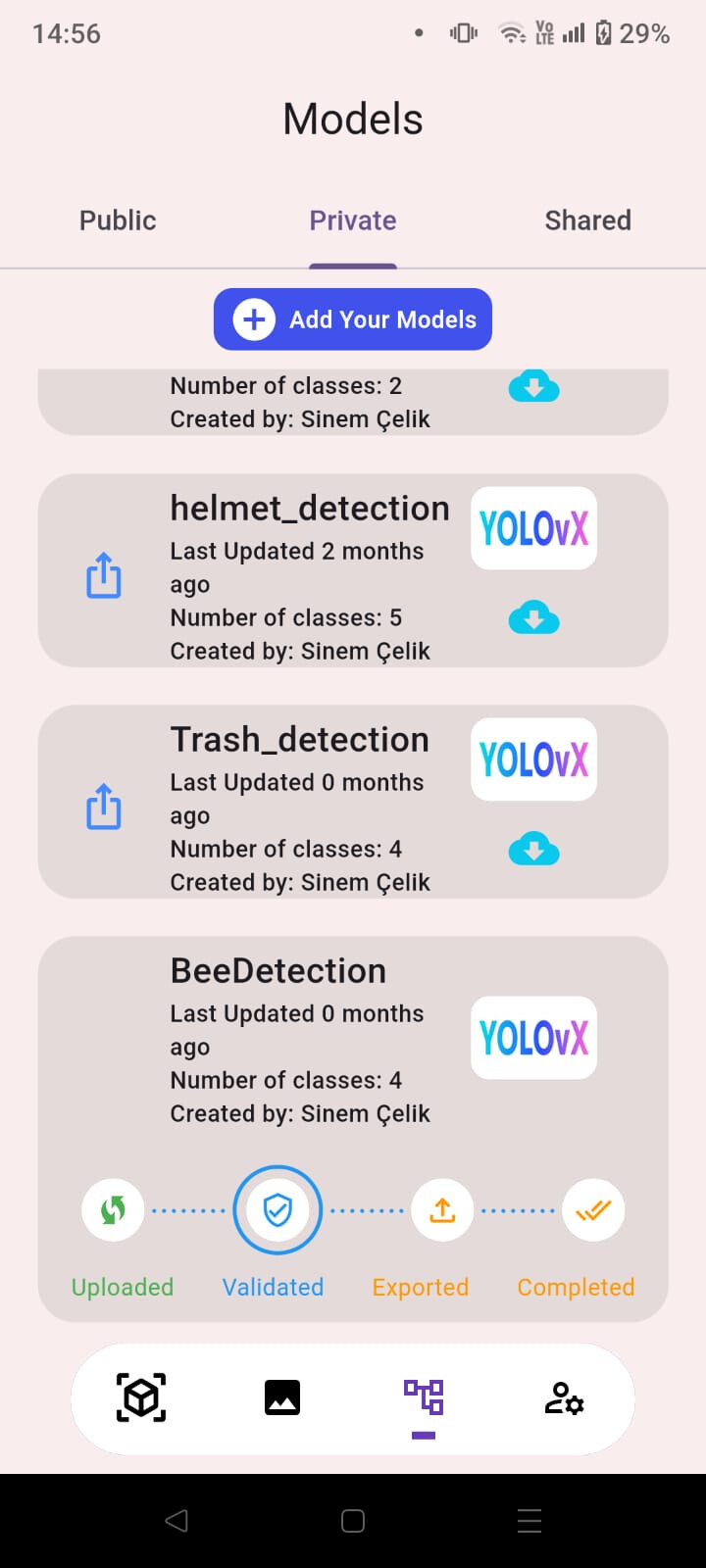Open the YOLOvX badge on BeeDetection
This screenshot has height=1568, width=706.
click(533, 1037)
